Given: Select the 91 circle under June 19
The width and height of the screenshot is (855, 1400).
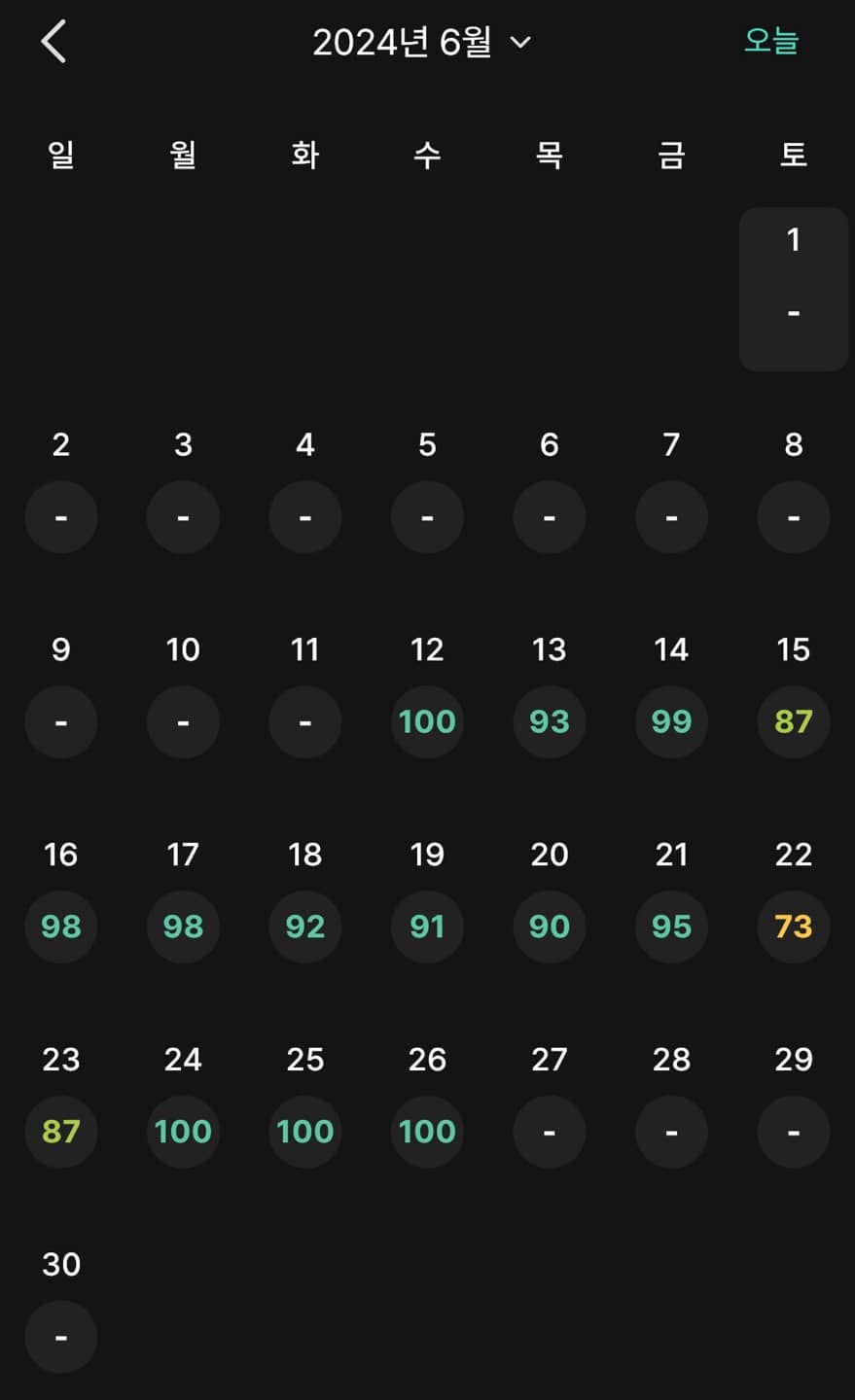Looking at the screenshot, I should point(427,927).
